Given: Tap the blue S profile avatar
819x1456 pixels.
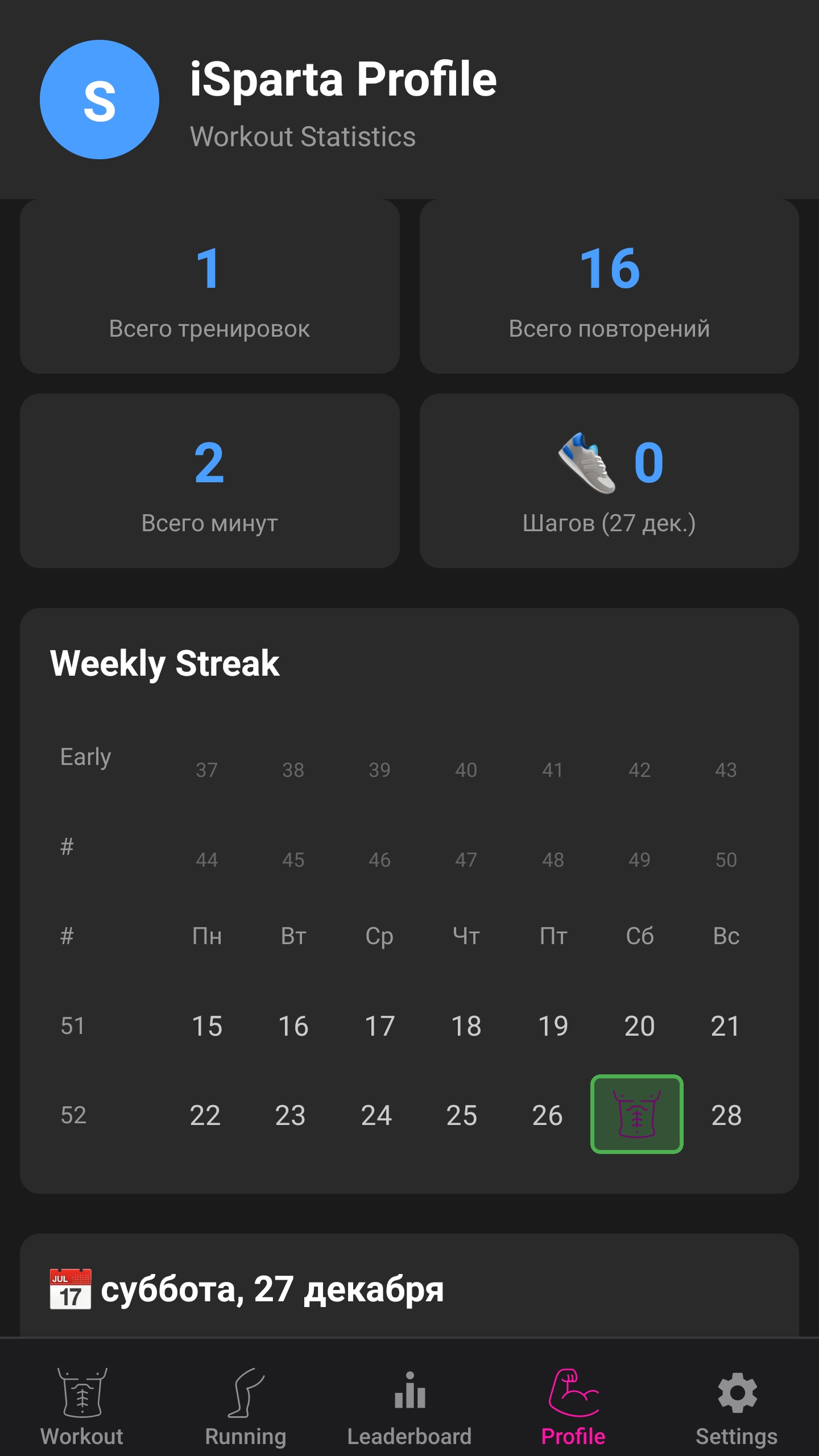Looking at the screenshot, I should tap(100, 100).
